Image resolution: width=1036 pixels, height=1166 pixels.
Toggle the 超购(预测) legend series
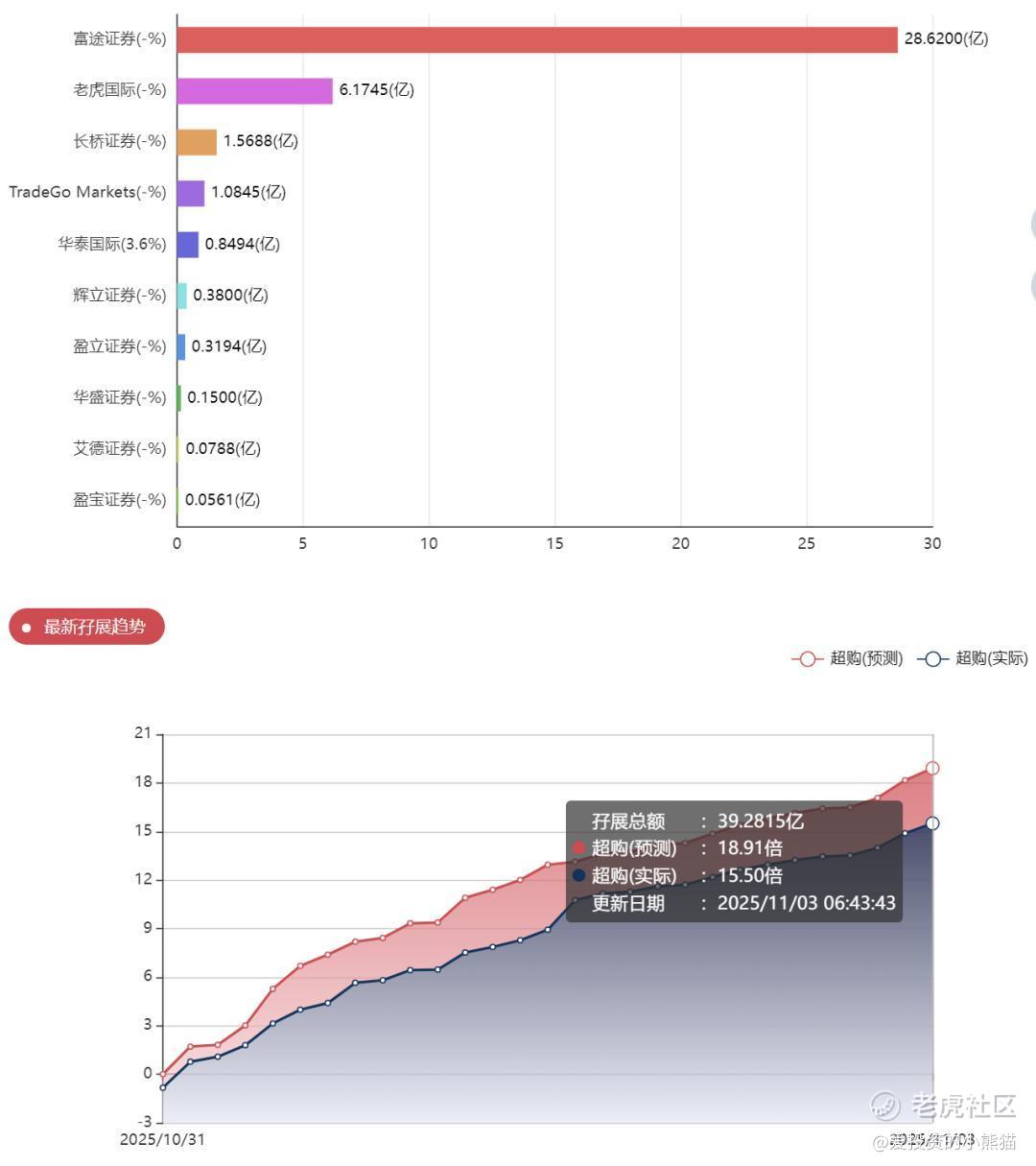coord(847,658)
